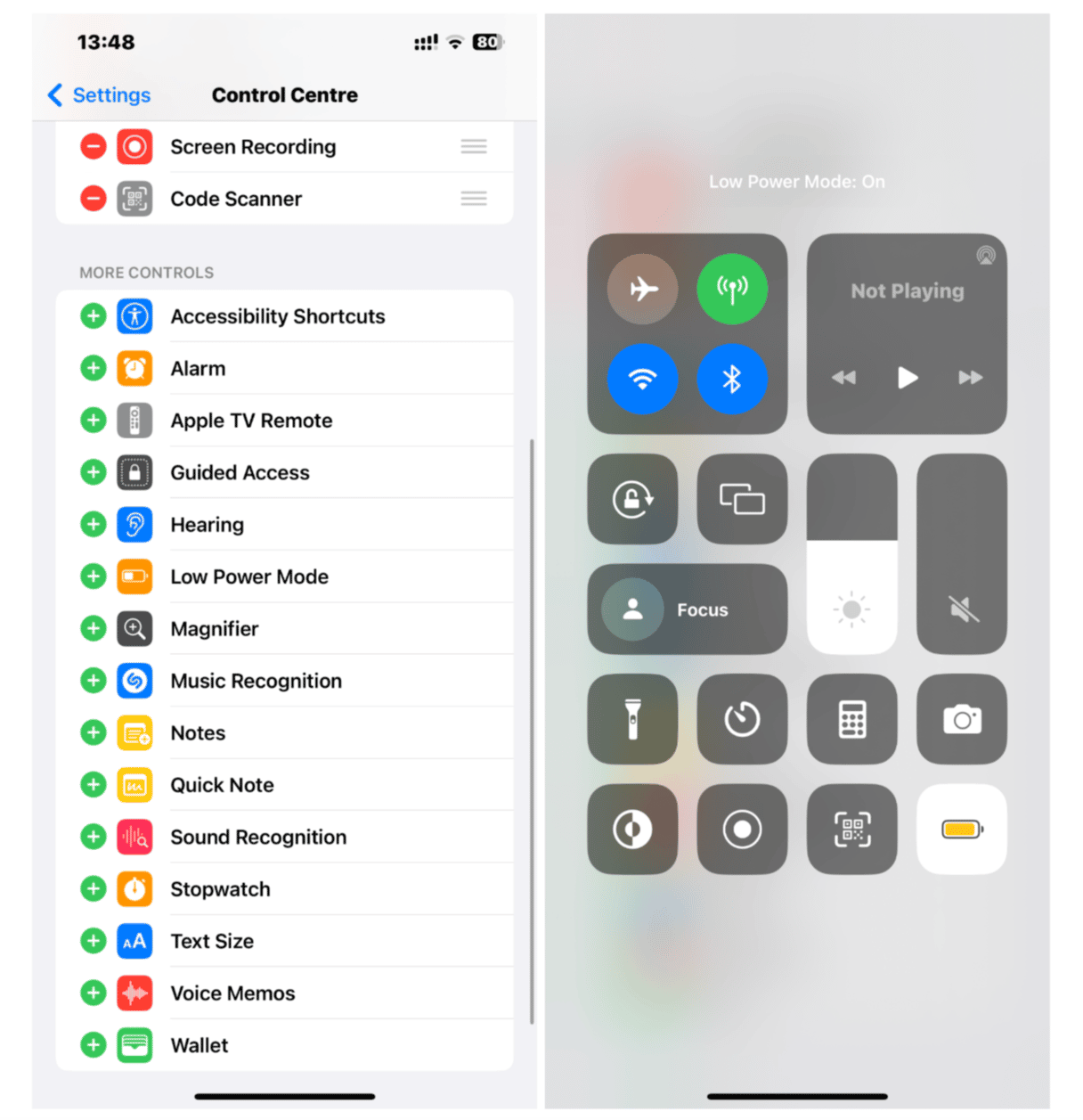This screenshot has width=1083, height=1120.
Task: Add the Alarm control
Action: pyautogui.click(x=94, y=368)
